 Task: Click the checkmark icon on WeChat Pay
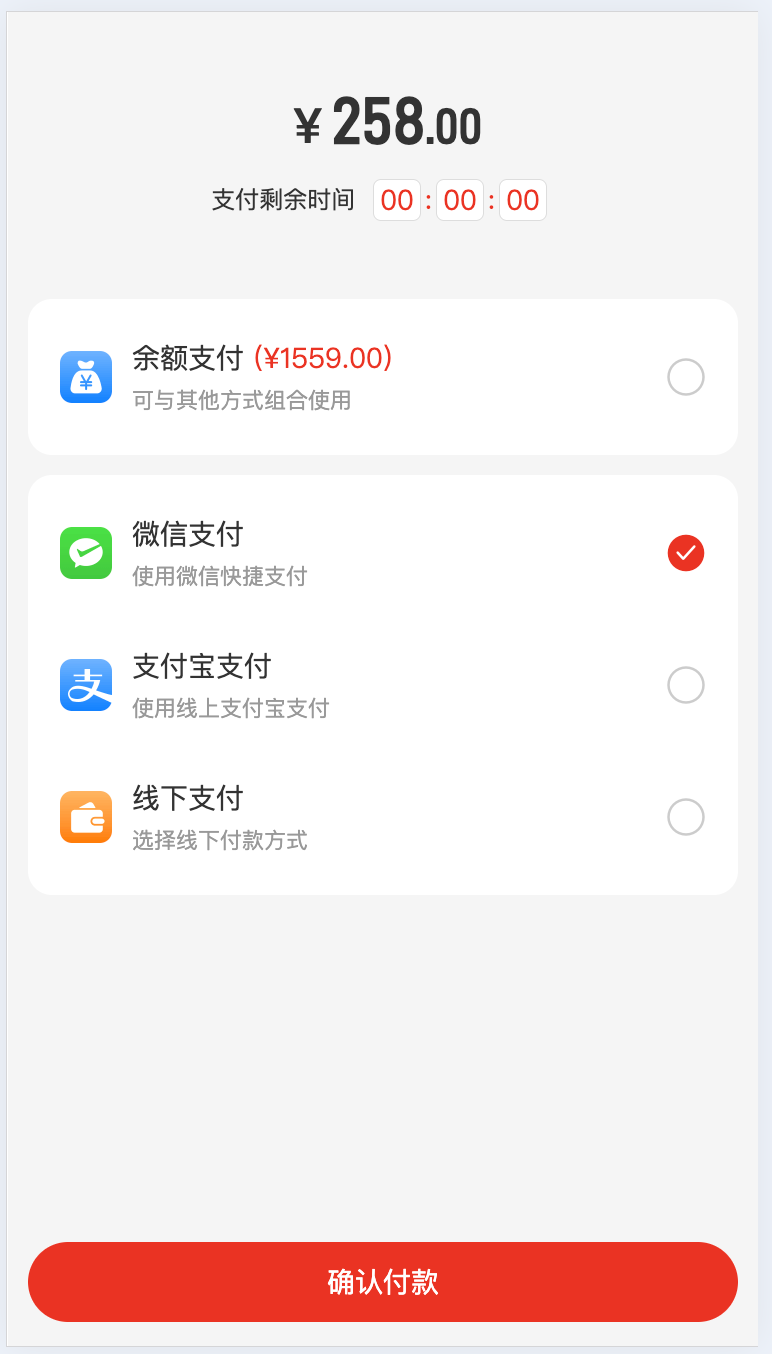click(686, 553)
